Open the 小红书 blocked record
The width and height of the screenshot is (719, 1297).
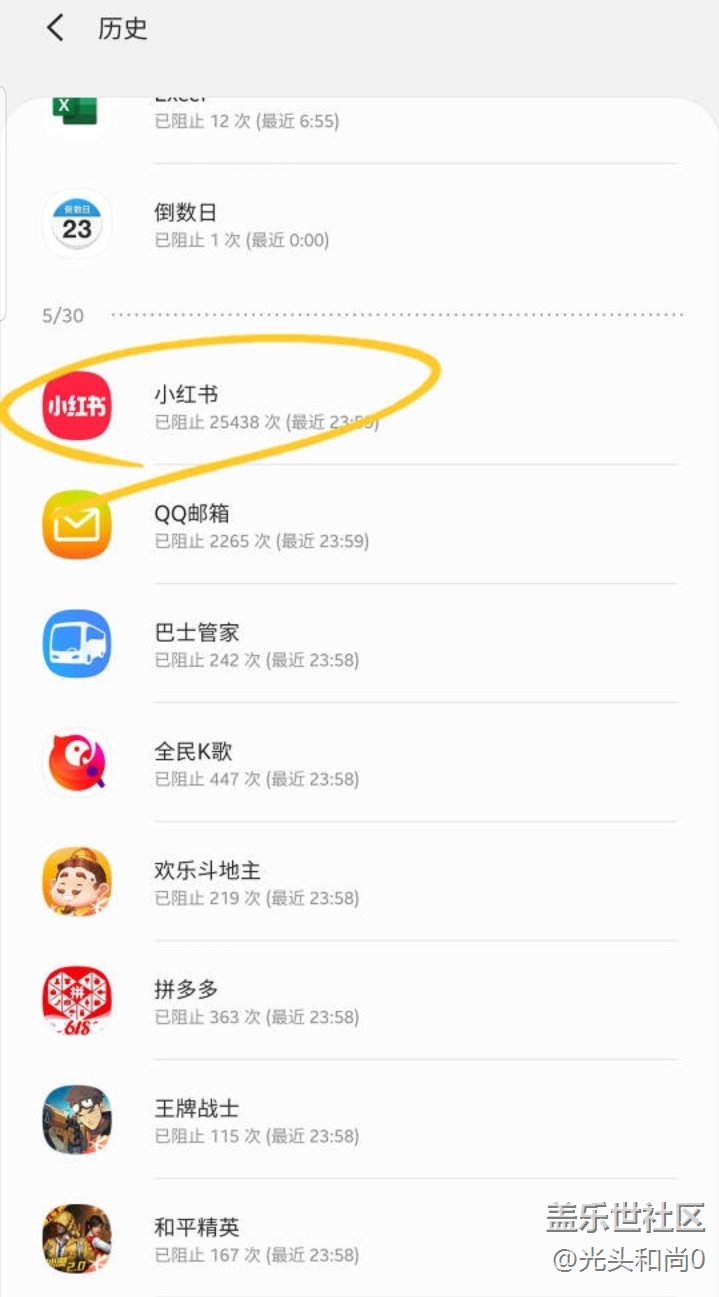(x=360, y=407)
